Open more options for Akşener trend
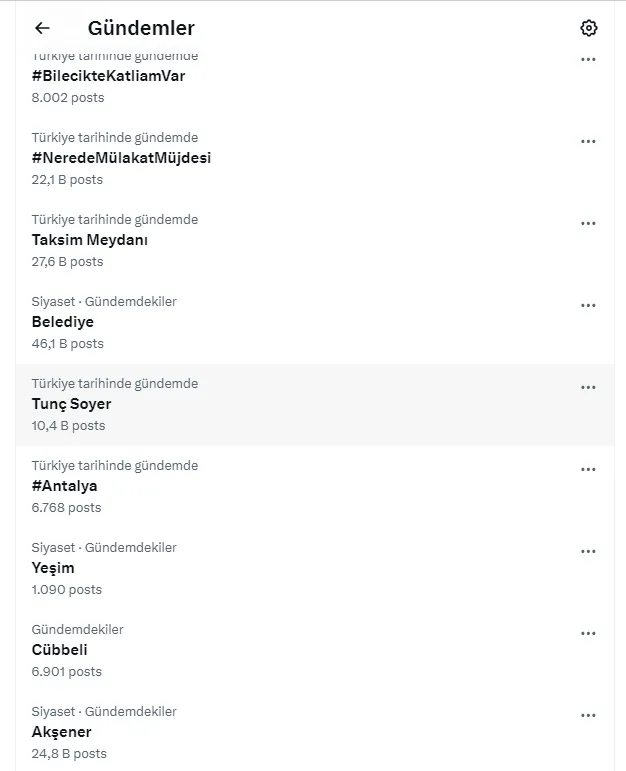This screenshot has width=626, height=771. tap(588, 715)
